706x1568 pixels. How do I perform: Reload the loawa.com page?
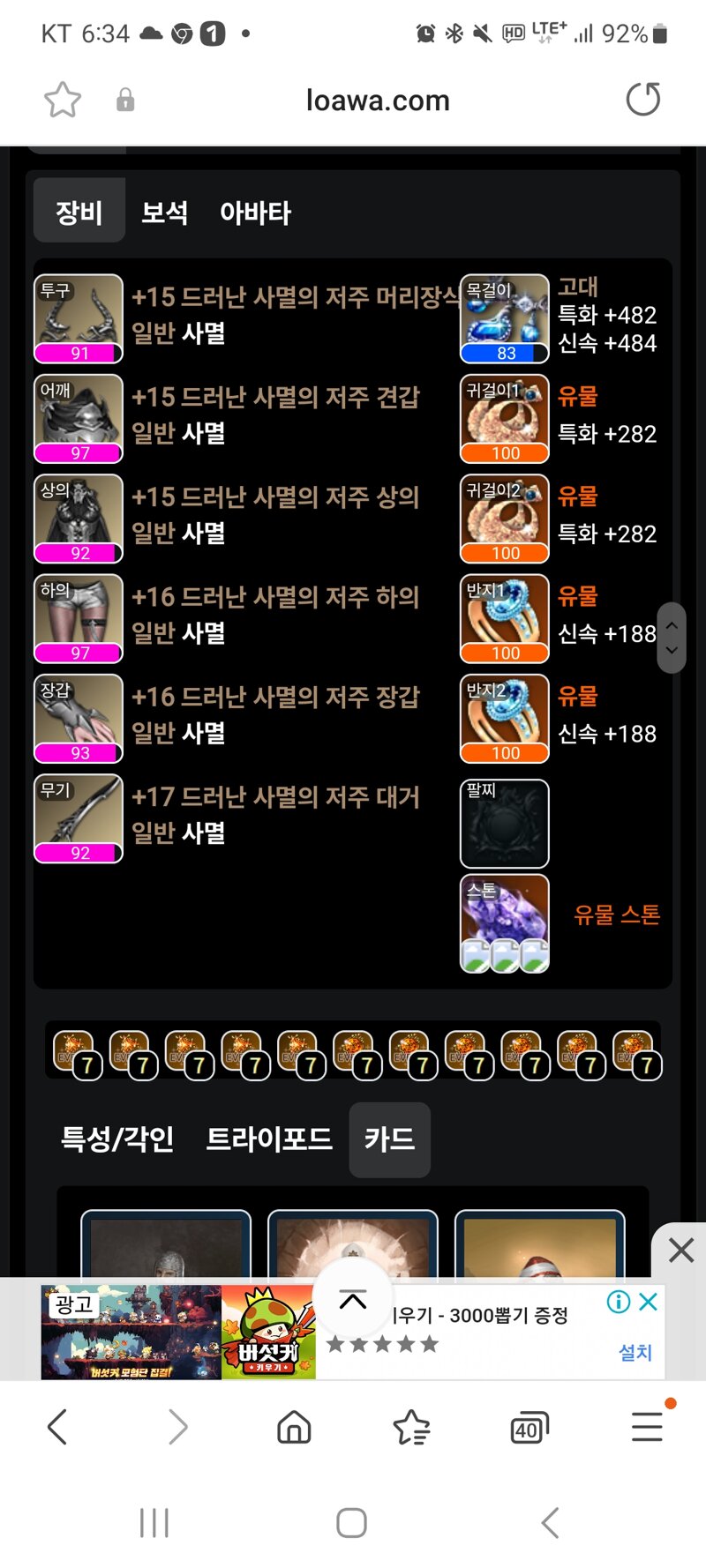pos(642,99)
